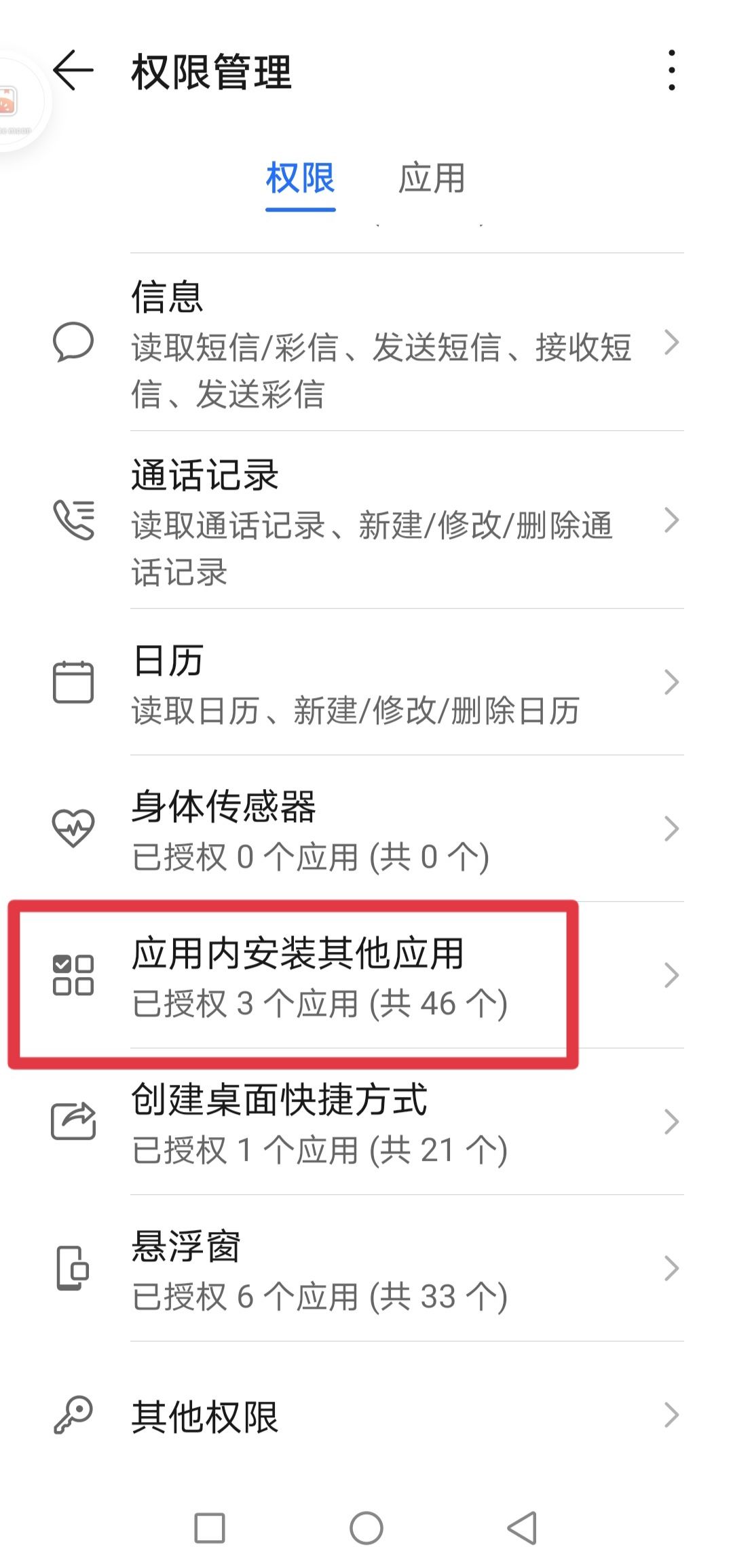Expand 日历 permission via its chevron
Image resolution: width=733 pixels, height=1568 pixels.
[672, 682]
